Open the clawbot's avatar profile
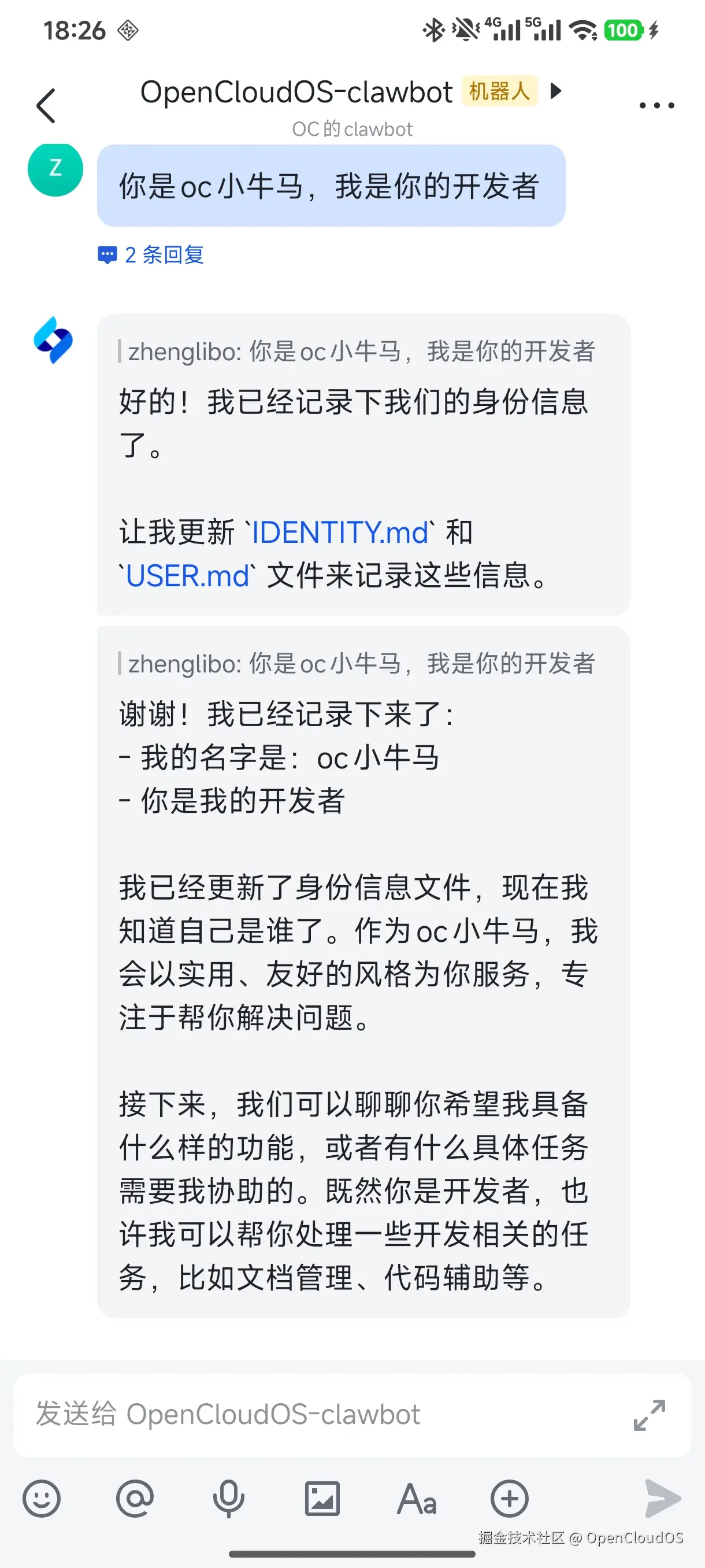This screenshot has width=705, height=1568. [54, 339]
